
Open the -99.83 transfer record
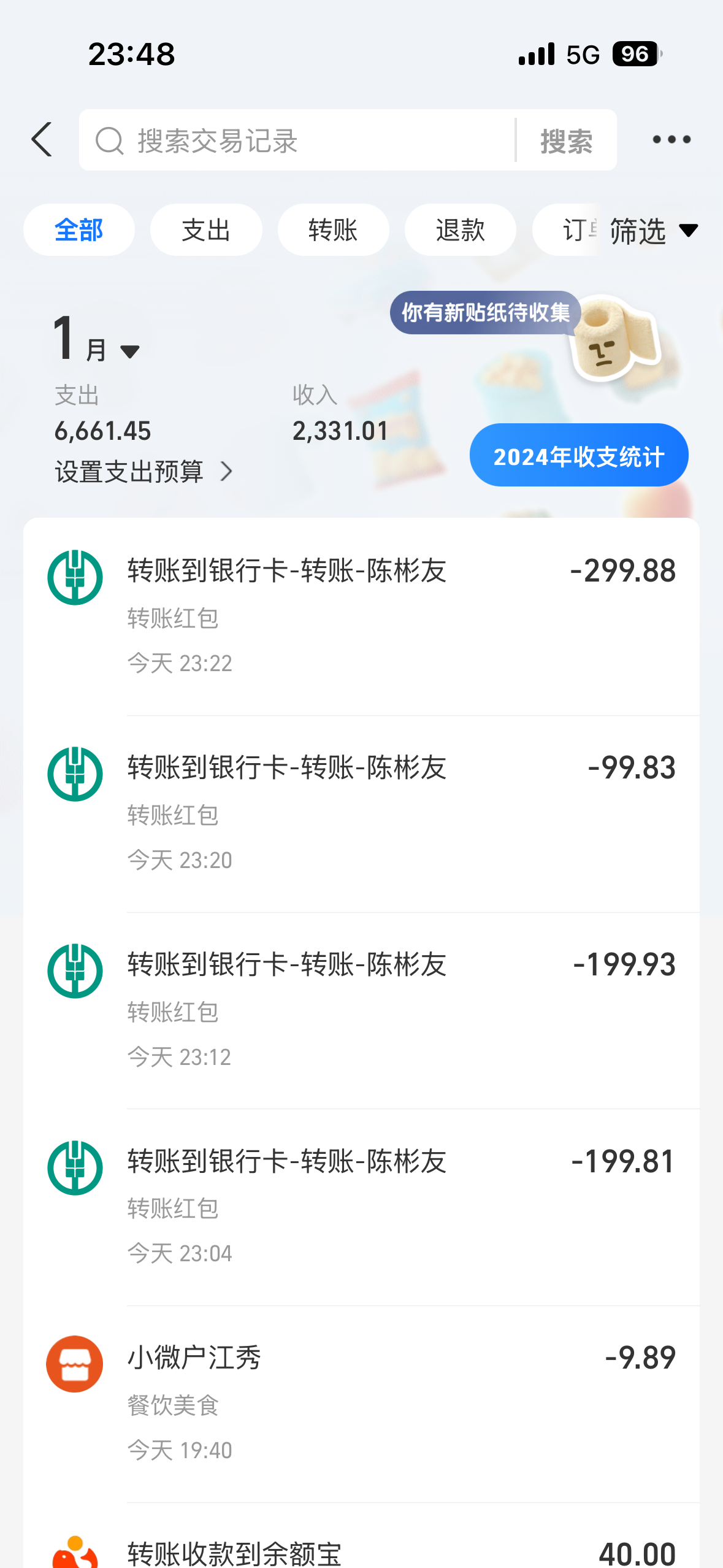pyautogui.click(x=361, y=813)
